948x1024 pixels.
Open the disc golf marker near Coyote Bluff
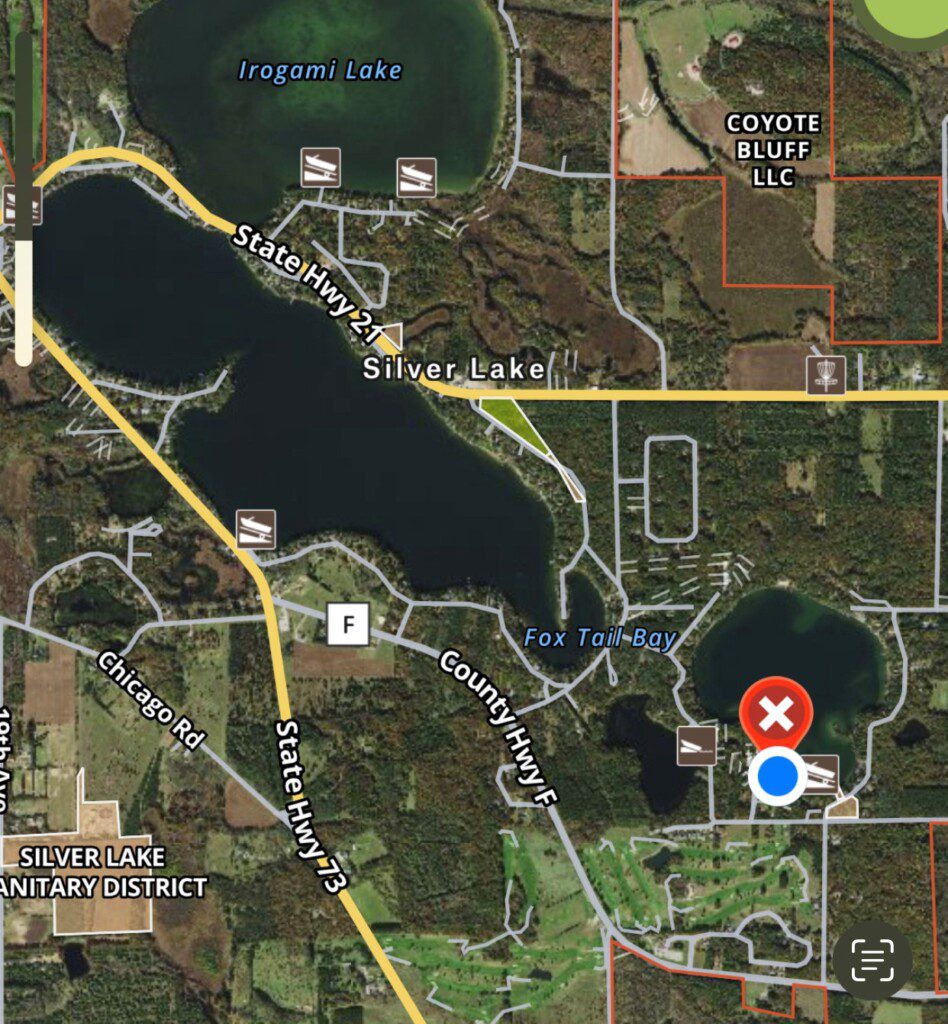click(826, 375)
